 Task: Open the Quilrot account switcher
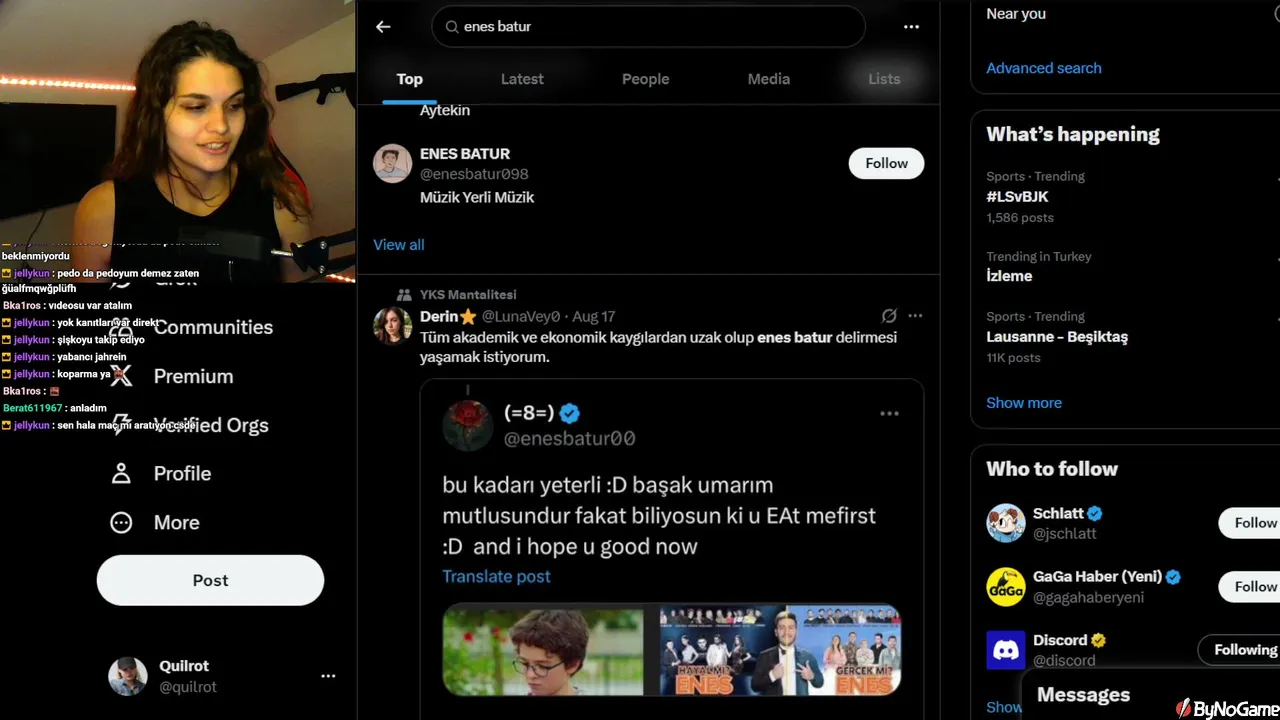point(222,676)
